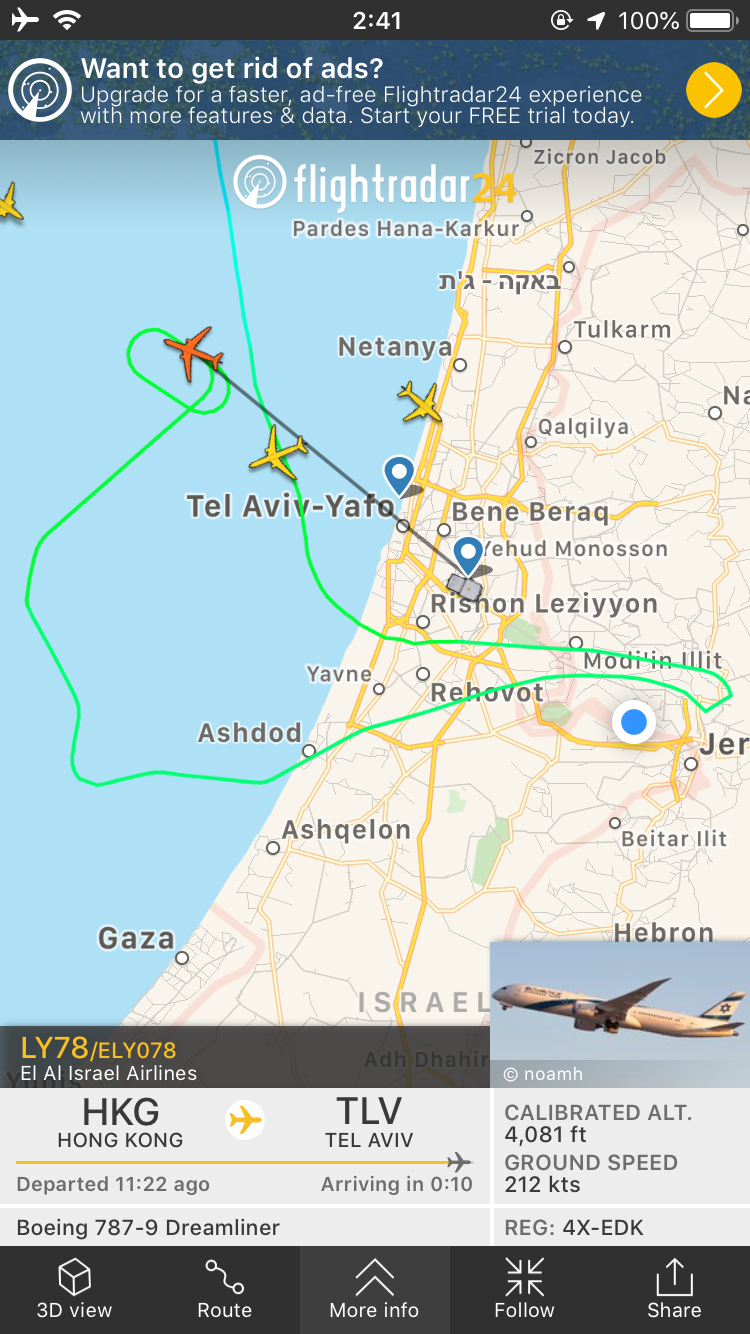Image resolution: width=750 pixels, height=1334 pixels.
Task: Open the 787 aircraft photo by noamh
Action: [x=620, y=1012]
